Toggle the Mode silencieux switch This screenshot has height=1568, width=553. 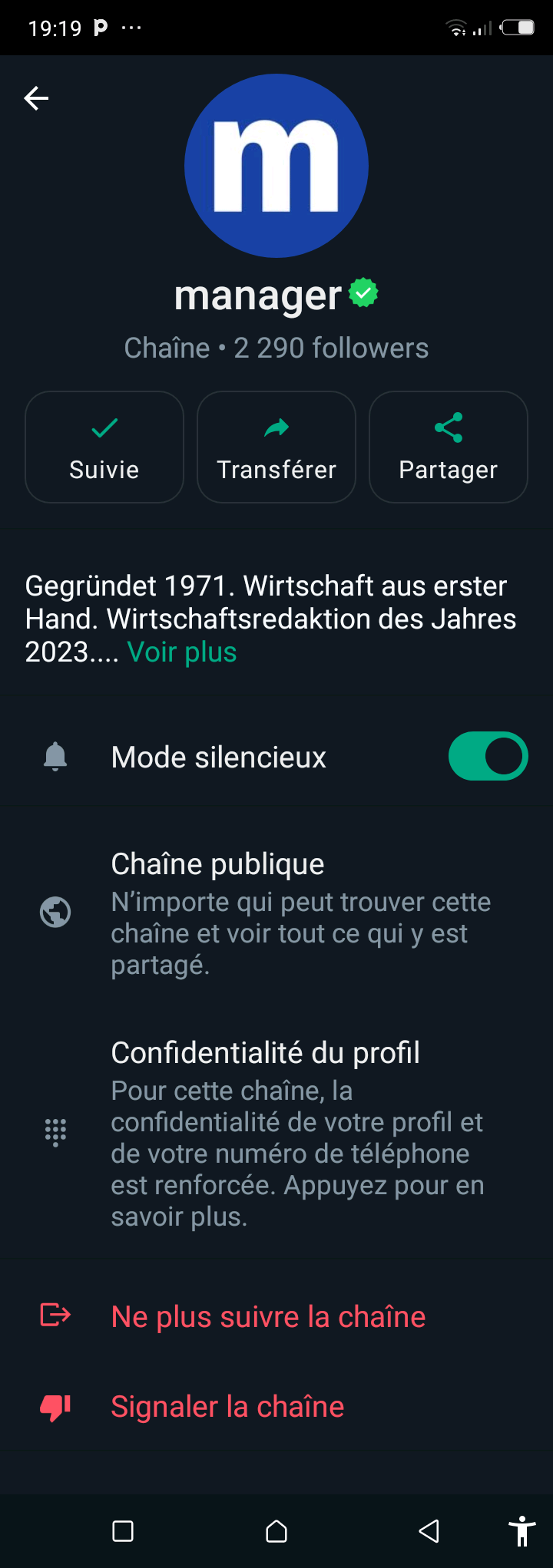point(488,756)
